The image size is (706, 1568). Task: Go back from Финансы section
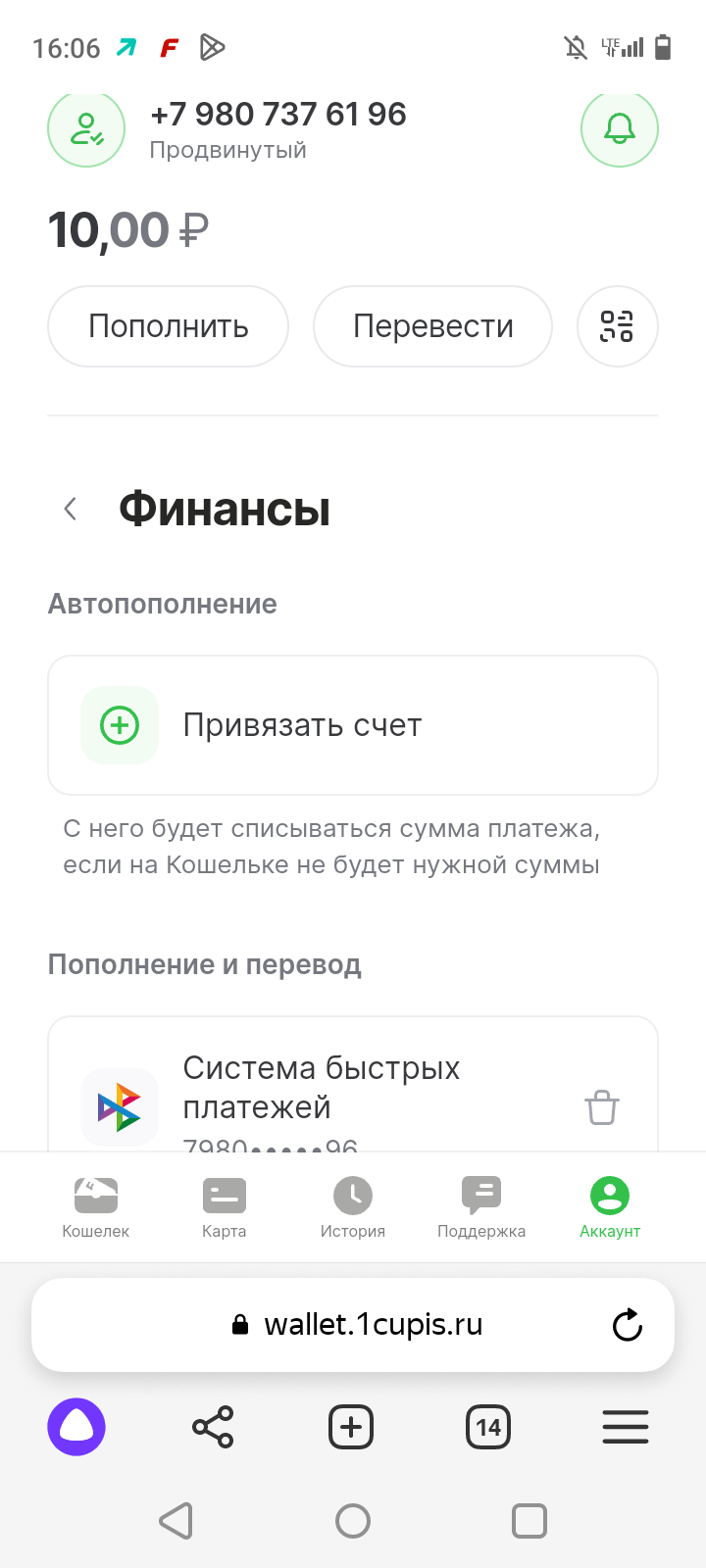[x=71, y=509]
